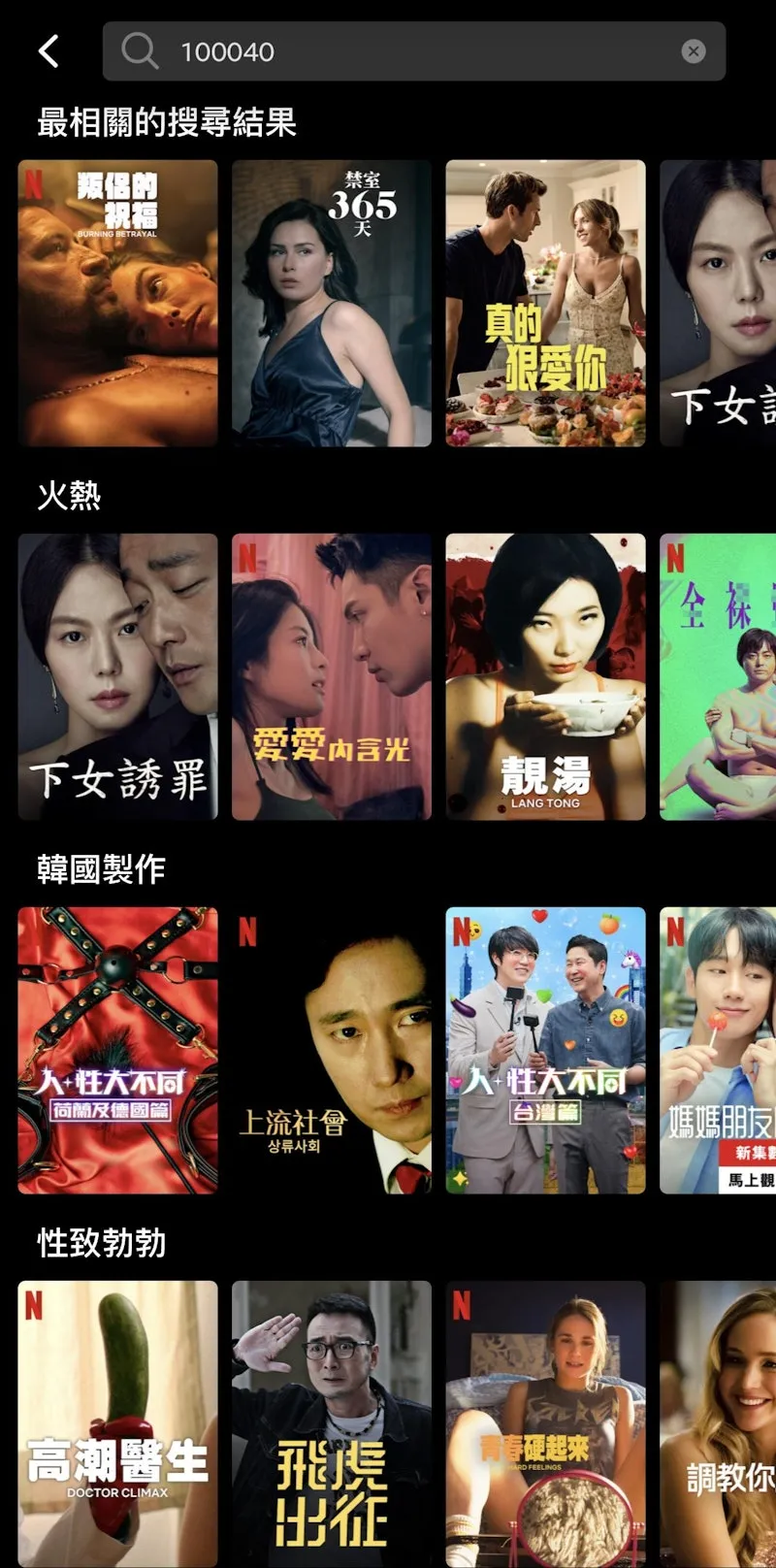The width and height of the screenshot is (776, 1568).
Task: Tap the magnifying glass search icon
Action: coord(140,50)
